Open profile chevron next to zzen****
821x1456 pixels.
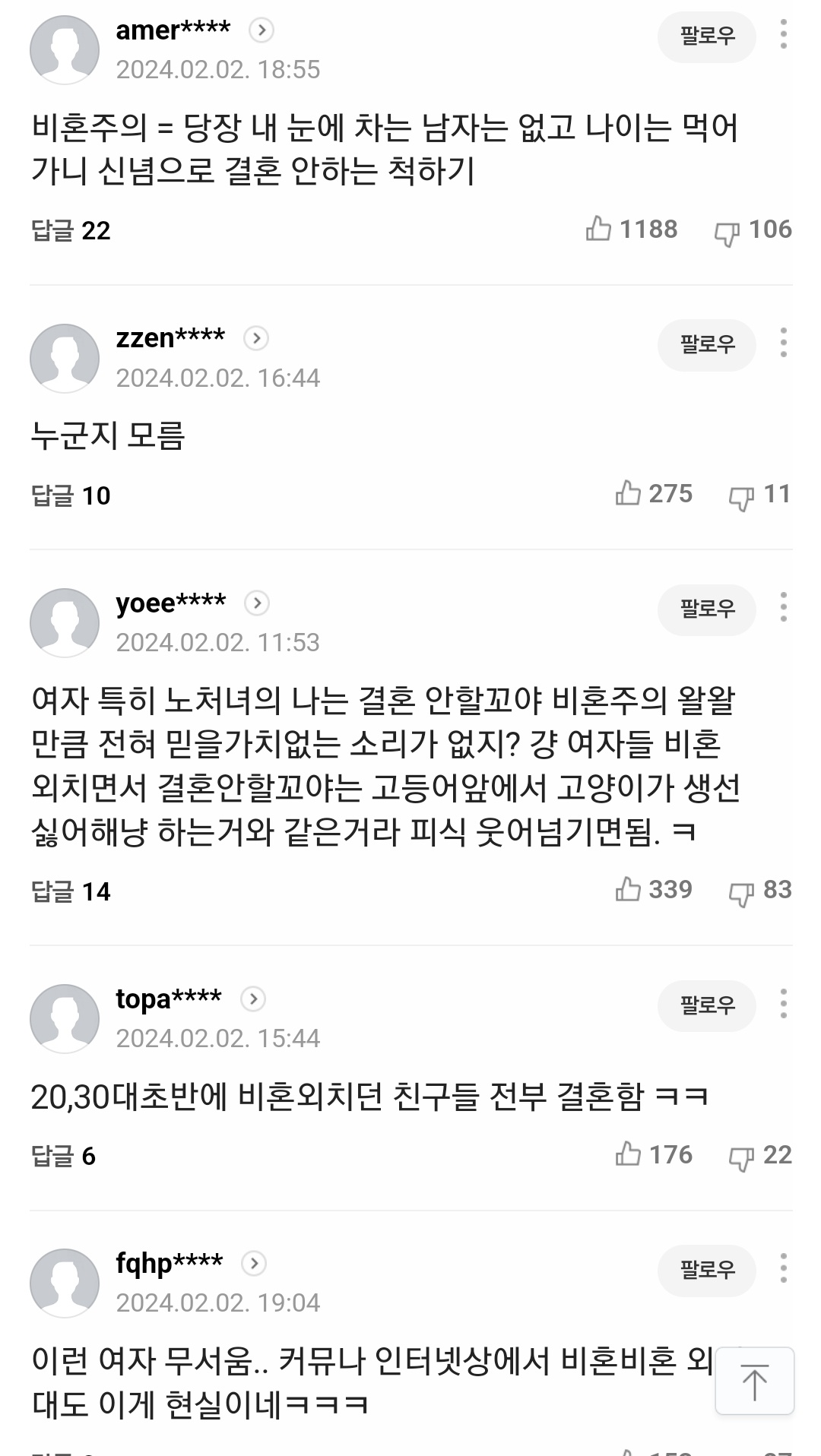pyautogui.click(x=256, y=338)
